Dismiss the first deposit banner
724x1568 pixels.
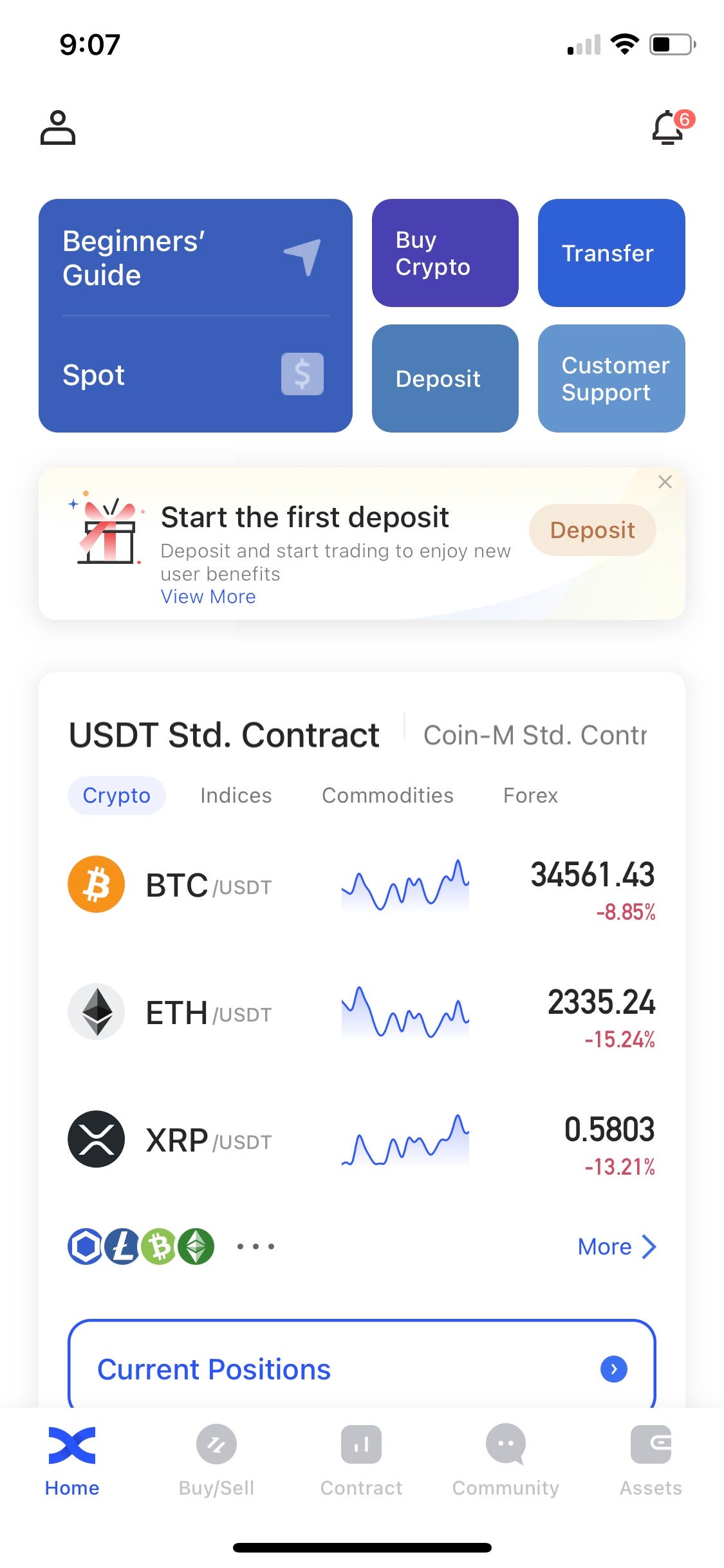click(x=665, y=481)
